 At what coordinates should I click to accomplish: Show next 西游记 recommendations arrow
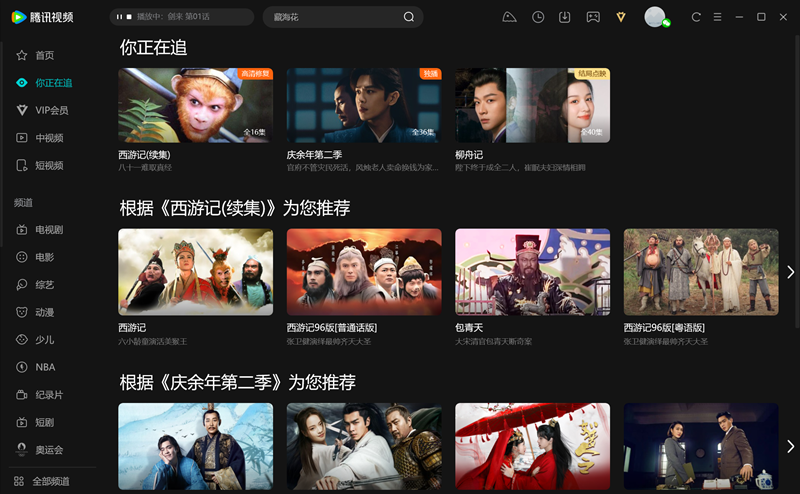pos(790,272)
